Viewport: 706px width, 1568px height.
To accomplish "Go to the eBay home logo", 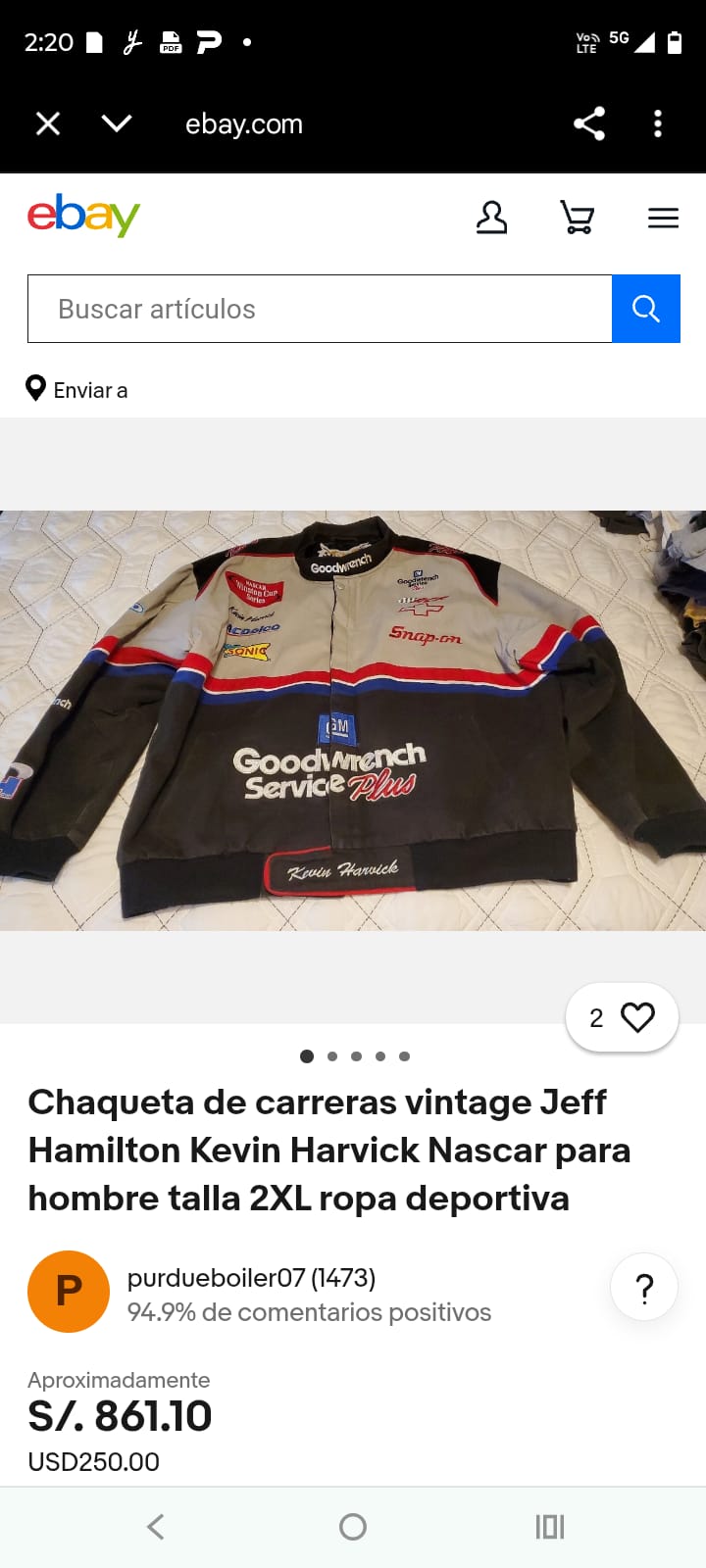I will 83,216.
